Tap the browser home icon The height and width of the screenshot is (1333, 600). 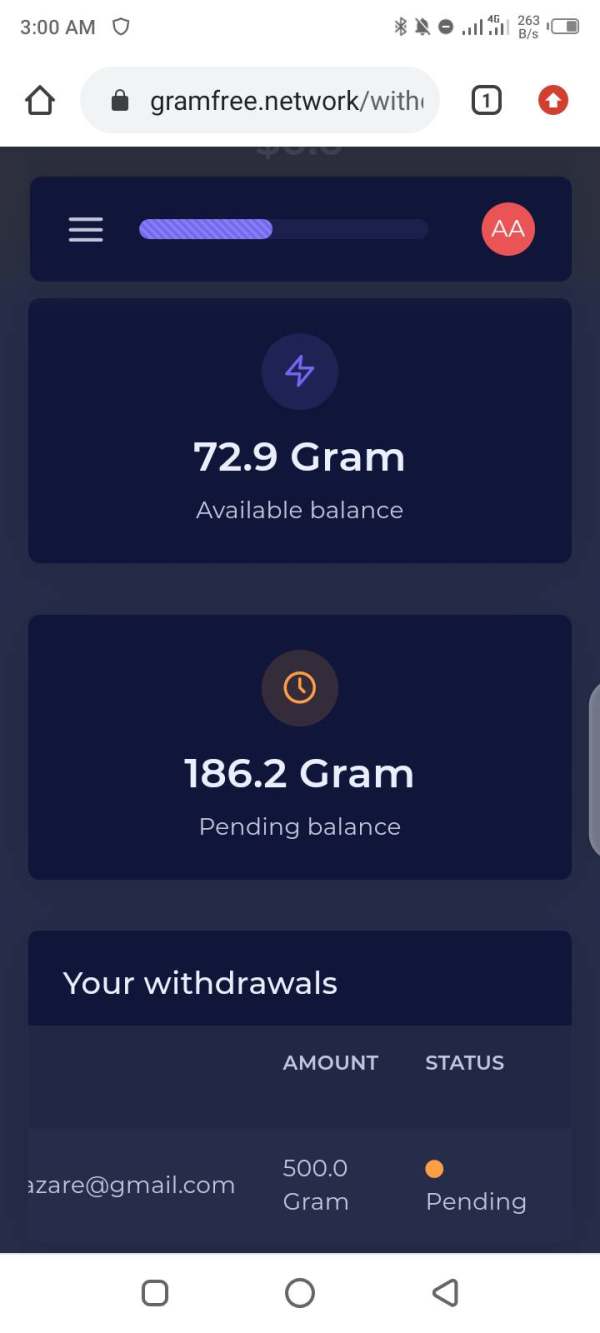(40, 100)
